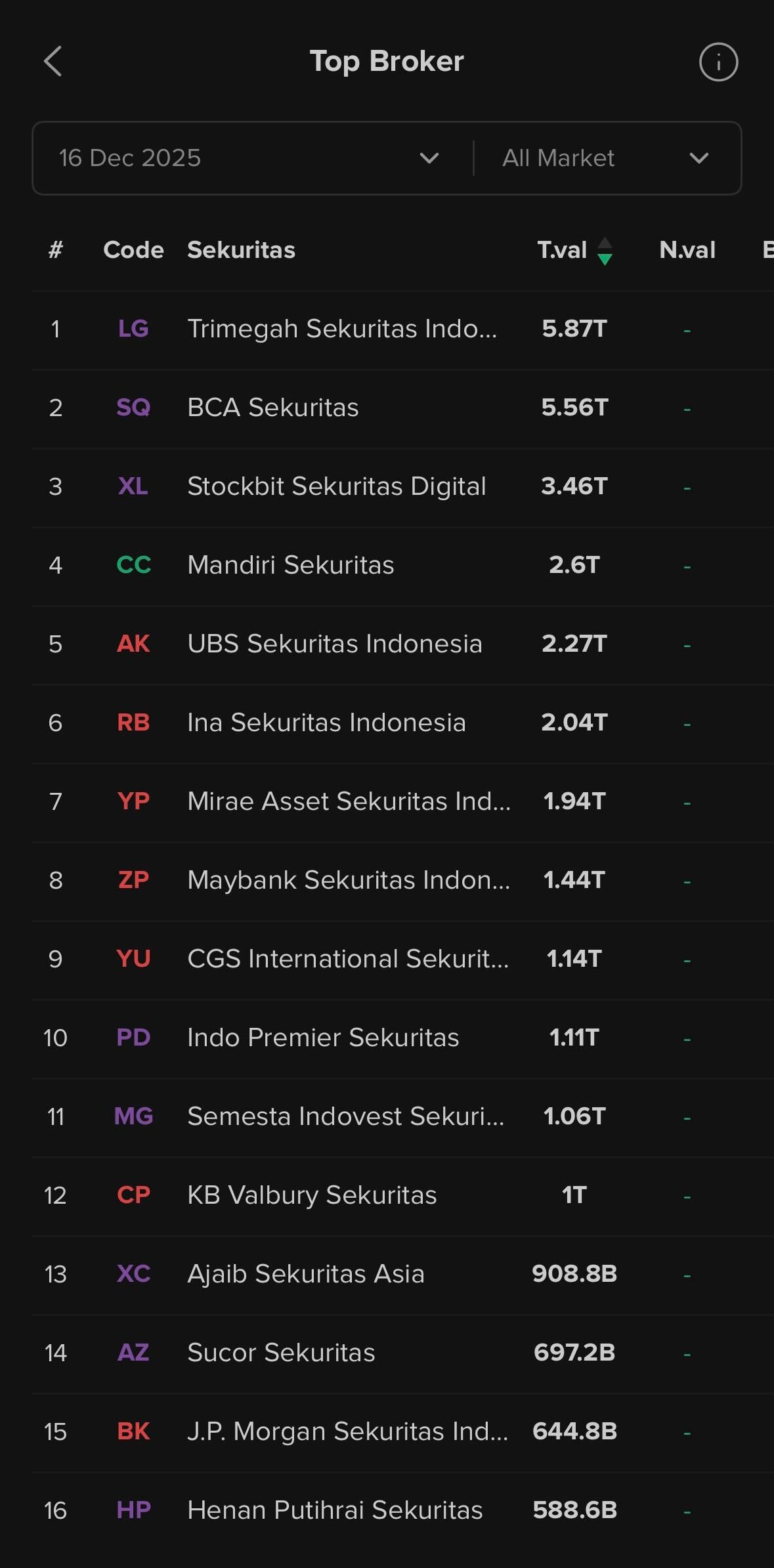
Task: Tap the back arrow to exit Top Broker
Action: click(53, 62)
